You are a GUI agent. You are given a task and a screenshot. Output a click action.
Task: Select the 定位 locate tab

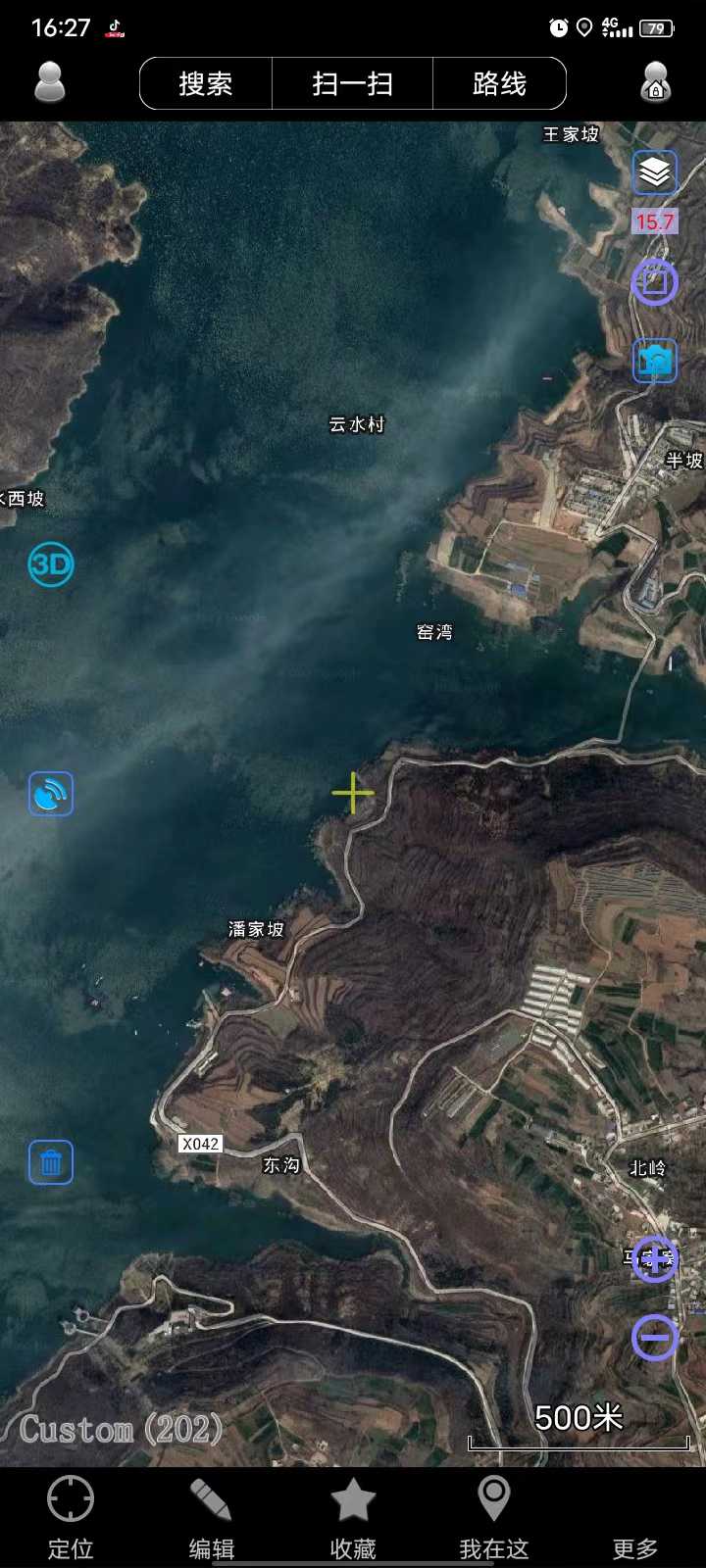click(x=71, y=1517)
